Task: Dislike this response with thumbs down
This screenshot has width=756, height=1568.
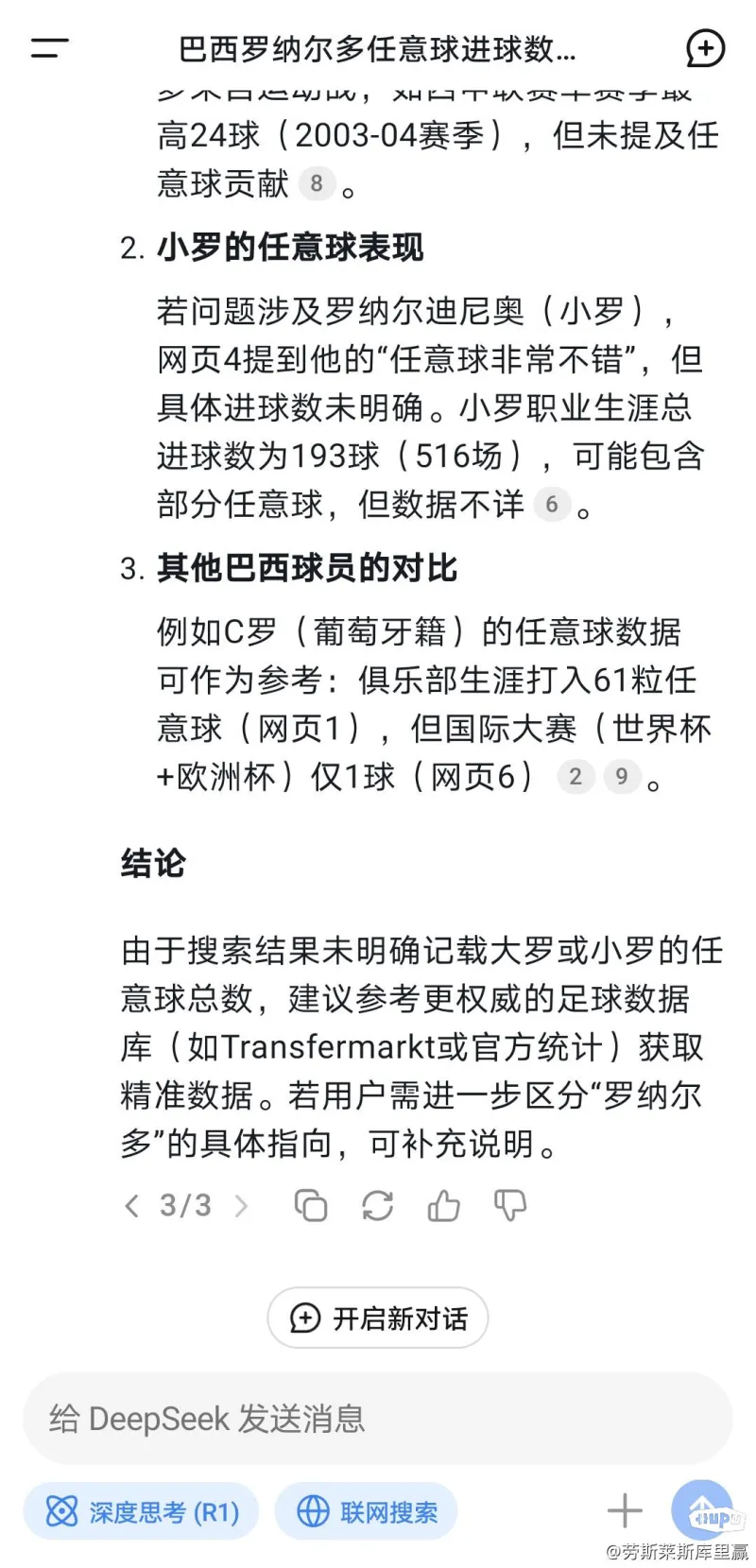Action: click(x=510, y=1206)
